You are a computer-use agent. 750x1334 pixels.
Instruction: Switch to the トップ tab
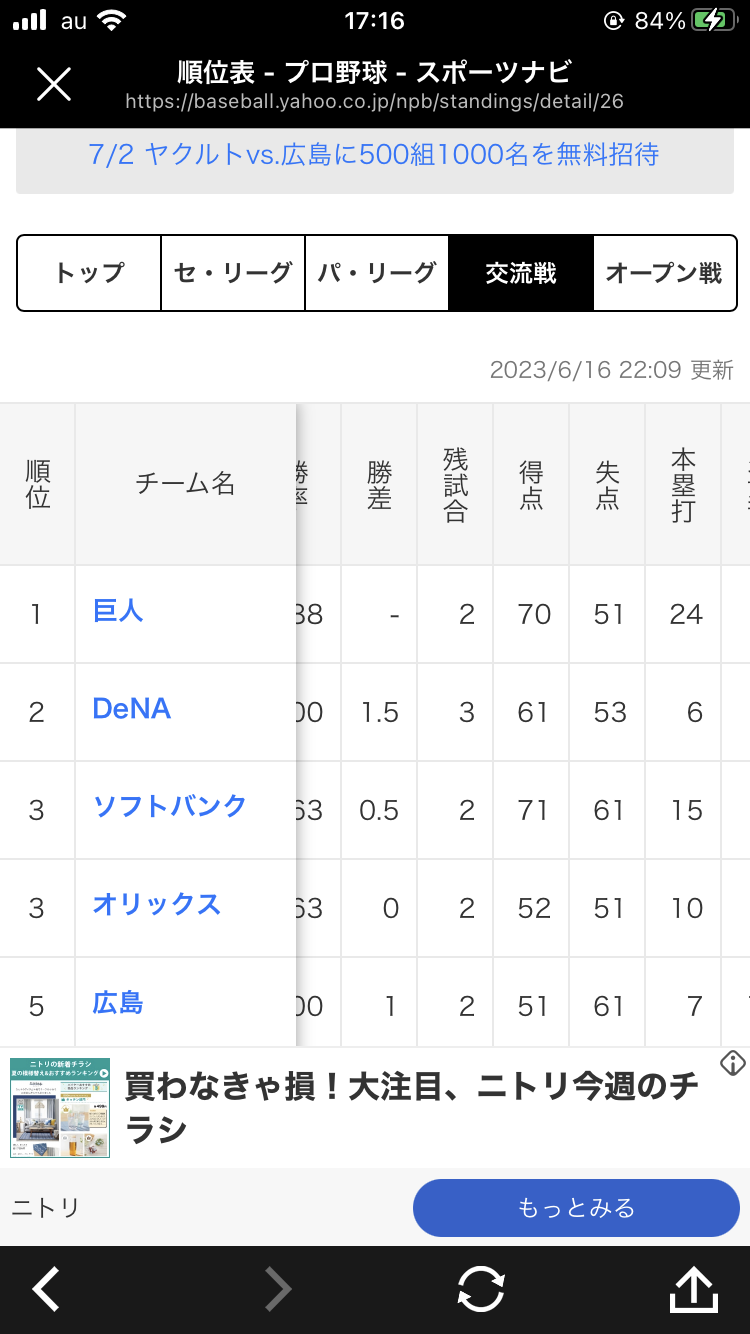(89, 273)
